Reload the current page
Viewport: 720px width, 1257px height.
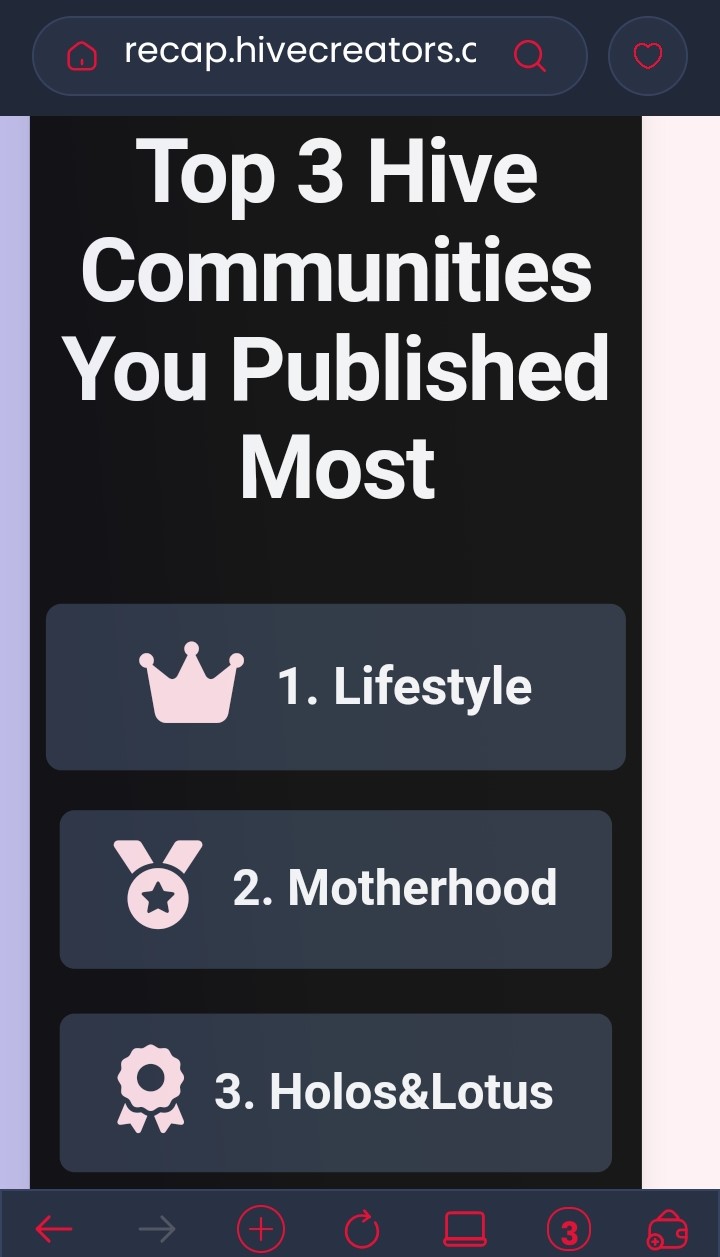363,1228
